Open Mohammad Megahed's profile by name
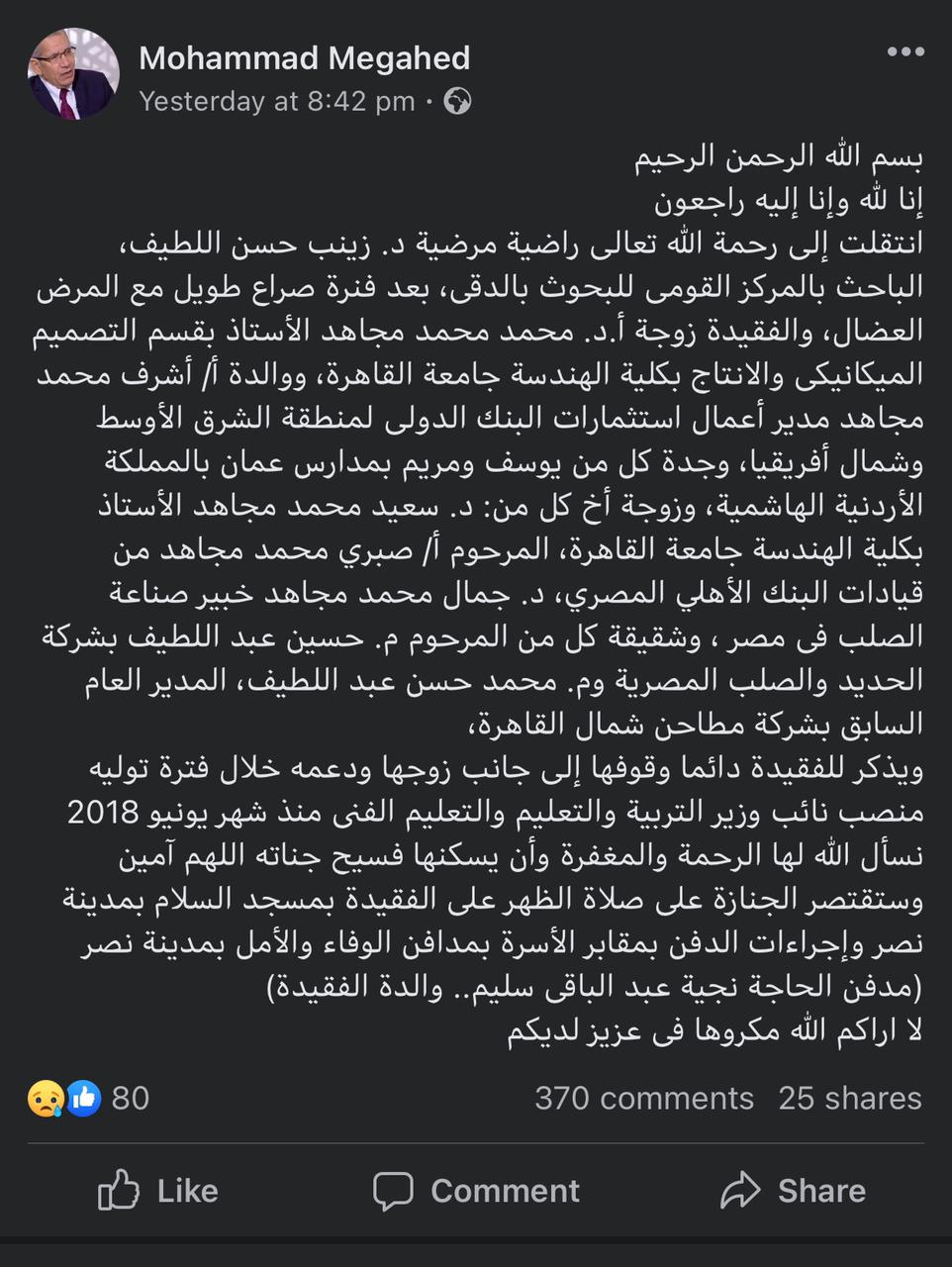The width and height of the screenshot is (952, 1267). [304, 58]
